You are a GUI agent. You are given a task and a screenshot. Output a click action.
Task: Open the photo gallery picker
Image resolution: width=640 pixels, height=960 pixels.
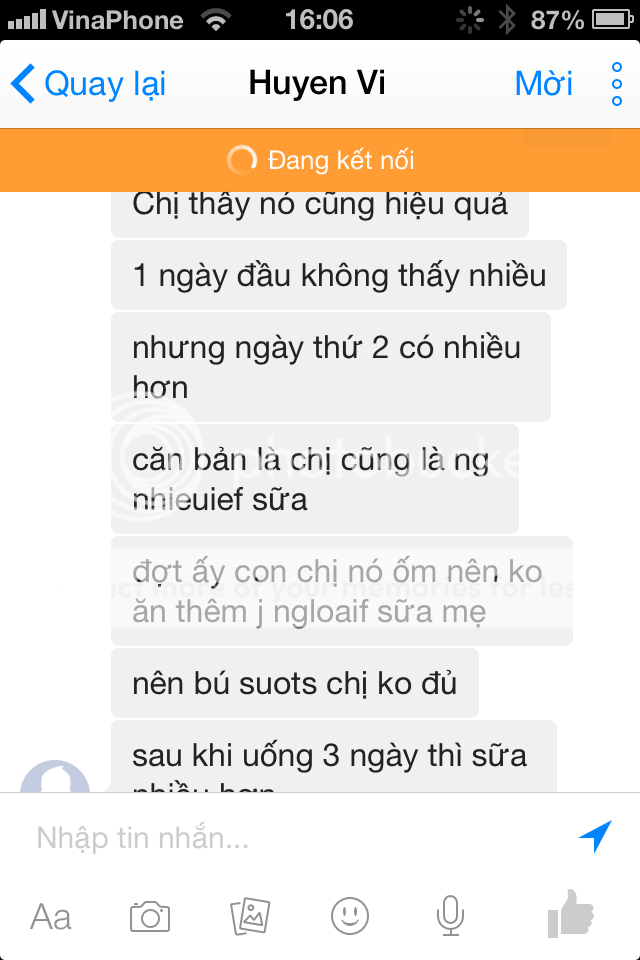[250, 915]
